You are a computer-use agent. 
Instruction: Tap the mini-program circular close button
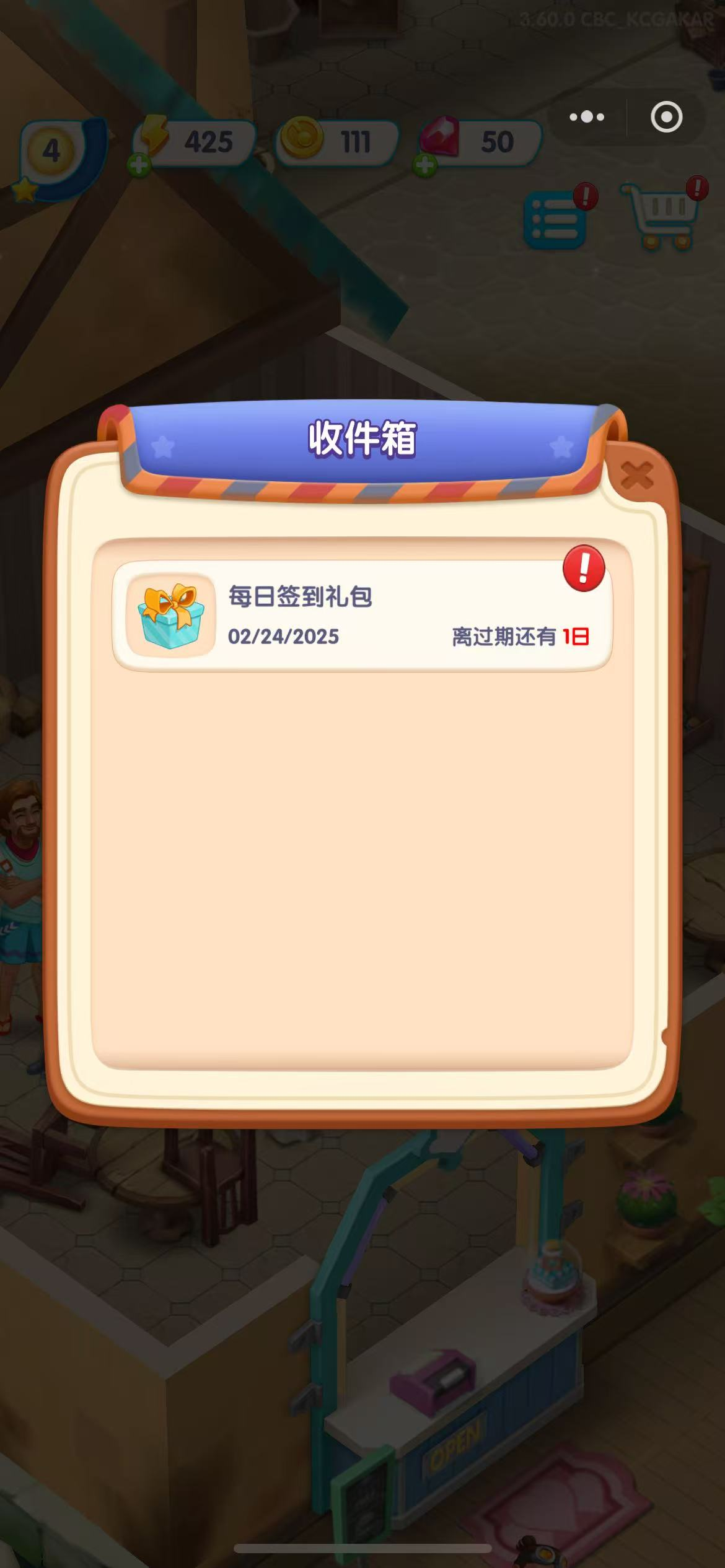point(666,116)
